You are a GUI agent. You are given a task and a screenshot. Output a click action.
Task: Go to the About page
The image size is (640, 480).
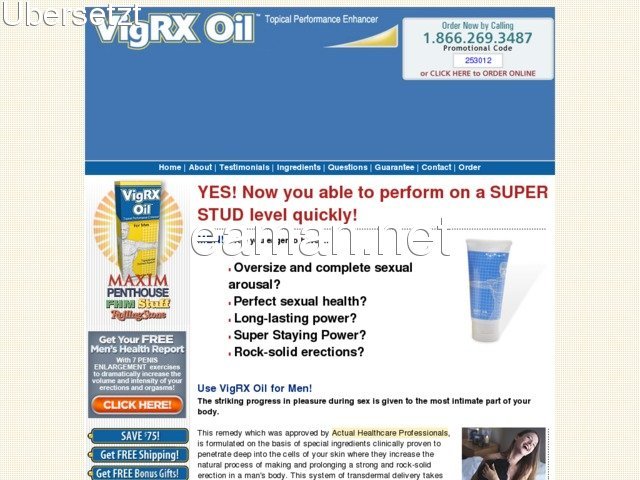200,168
